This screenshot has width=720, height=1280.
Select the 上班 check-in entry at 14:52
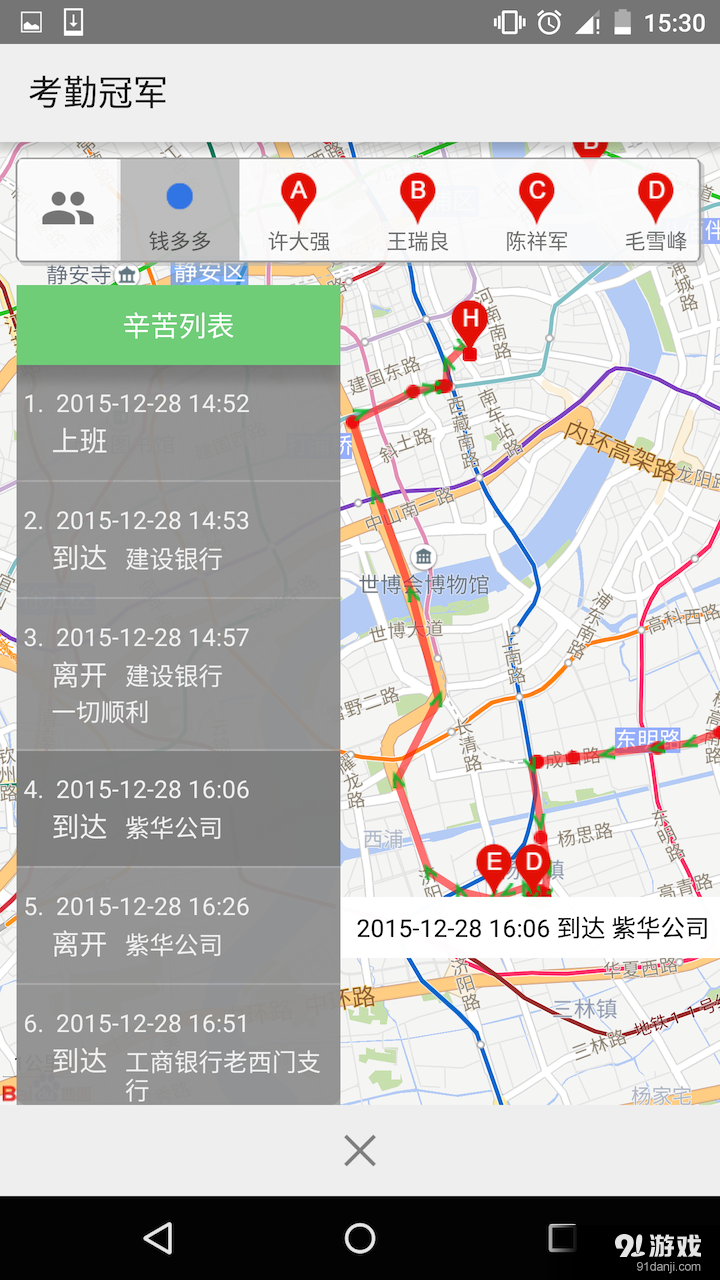click(x=178, y=423)
